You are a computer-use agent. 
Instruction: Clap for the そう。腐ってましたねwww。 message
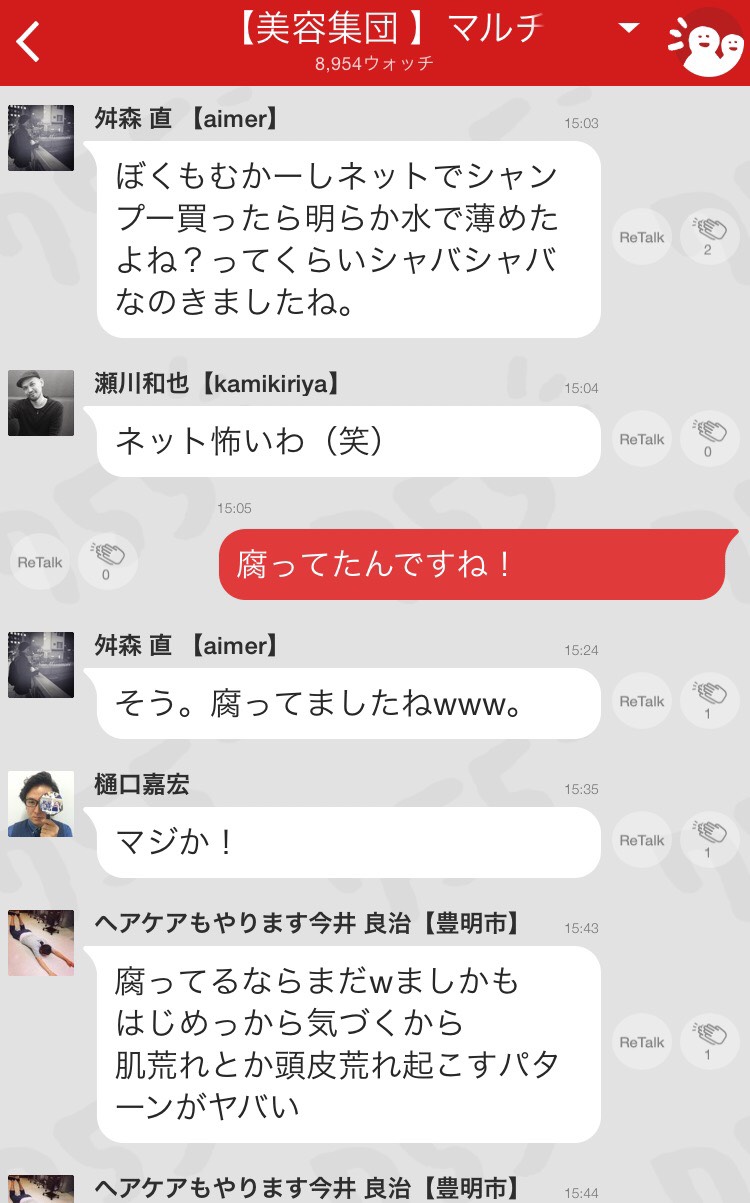(708, 702)
